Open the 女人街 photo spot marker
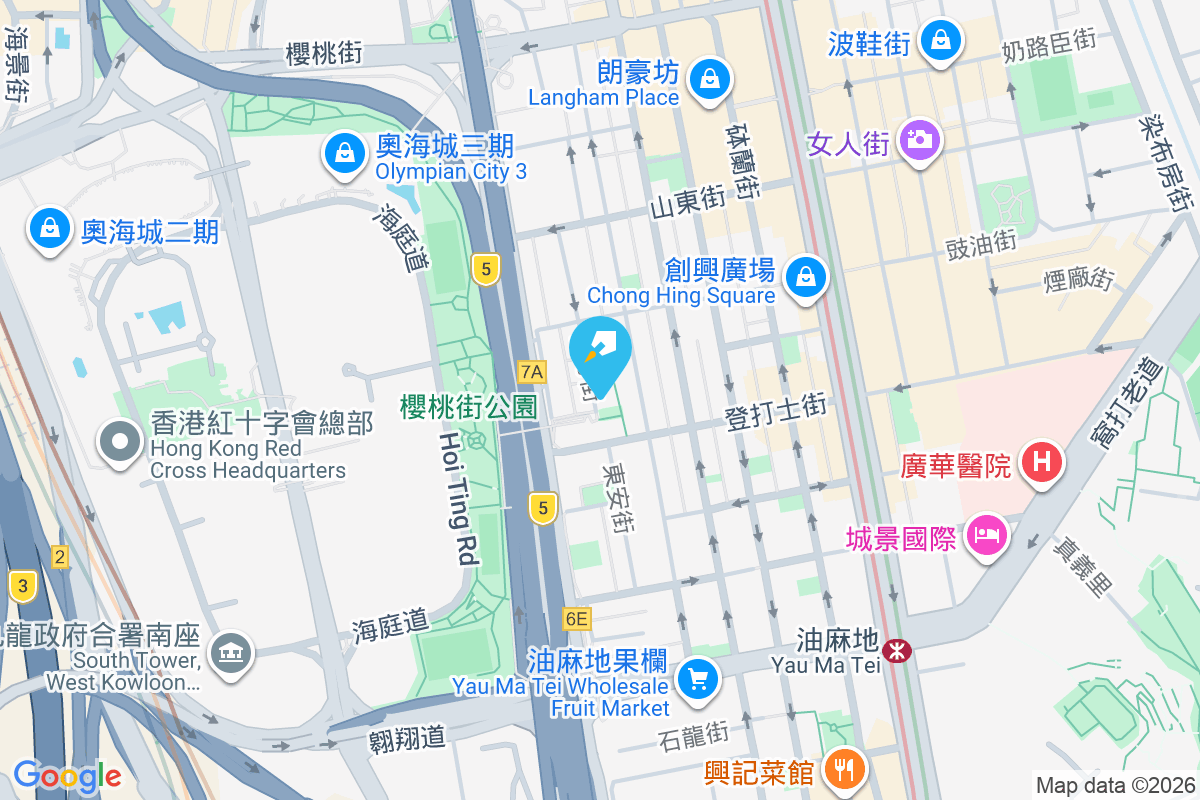The height and width of the screenshot is (800, 1200). coord(917,139)
